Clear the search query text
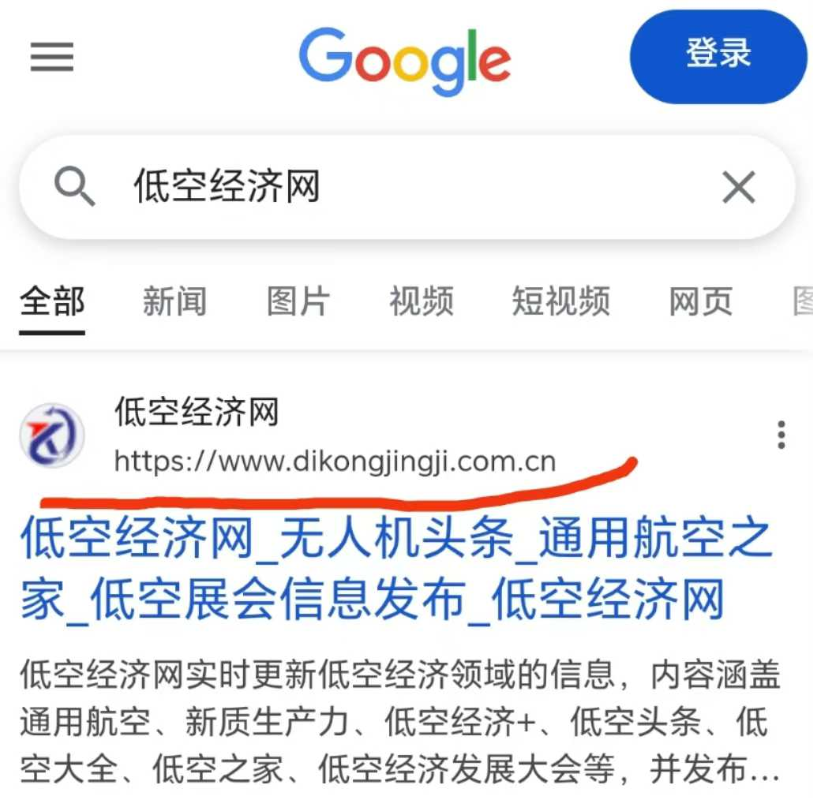Viewport: 813px width, 798px height. point(738,187)
